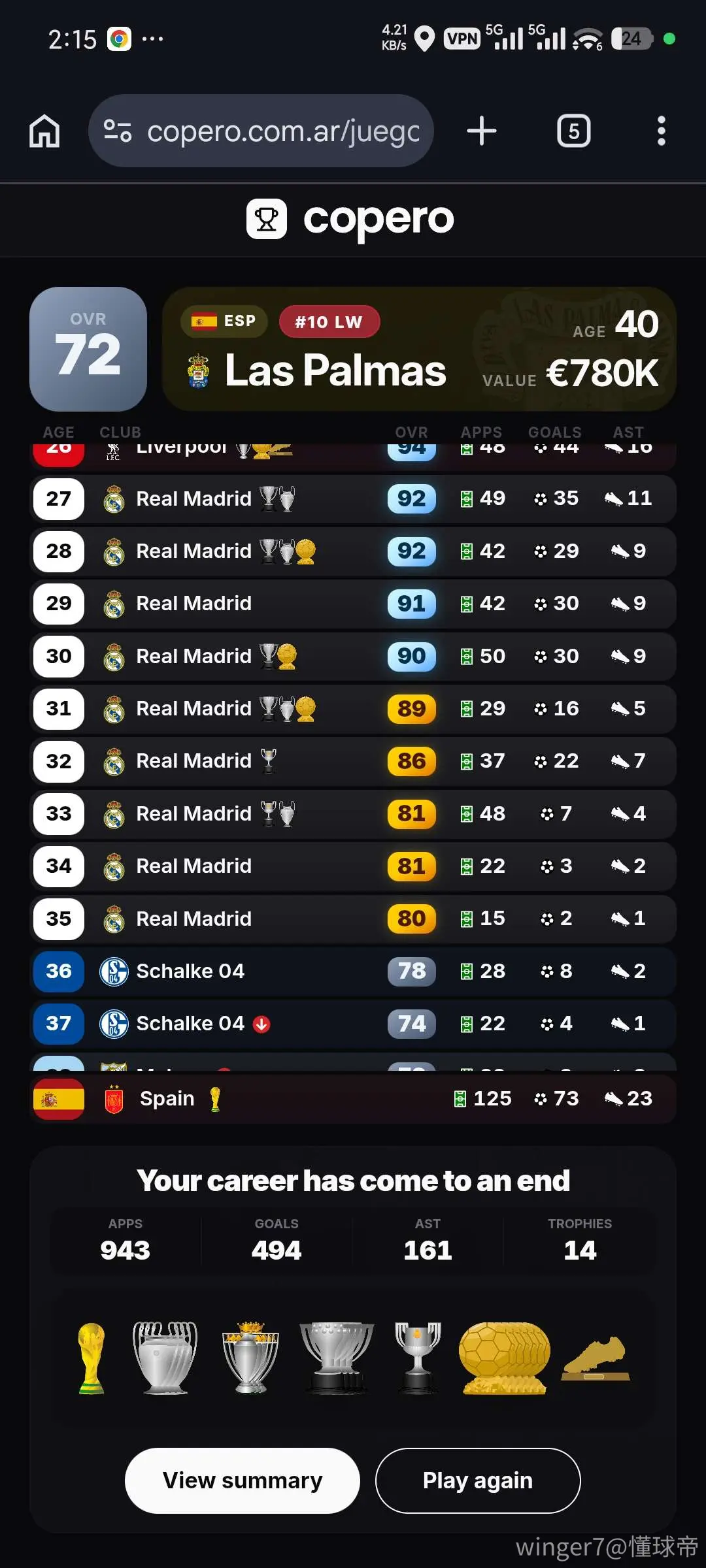Image resolution: width=706 pixels, height=1568 pixels.
Task: Start over with Play again
Action: pos(478,1480)
